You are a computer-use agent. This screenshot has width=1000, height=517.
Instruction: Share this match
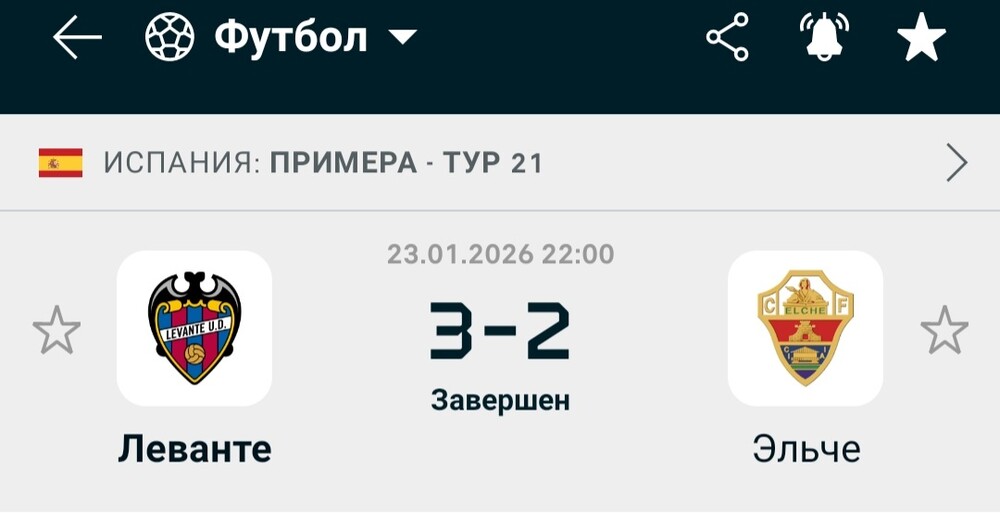coord(727,38)
